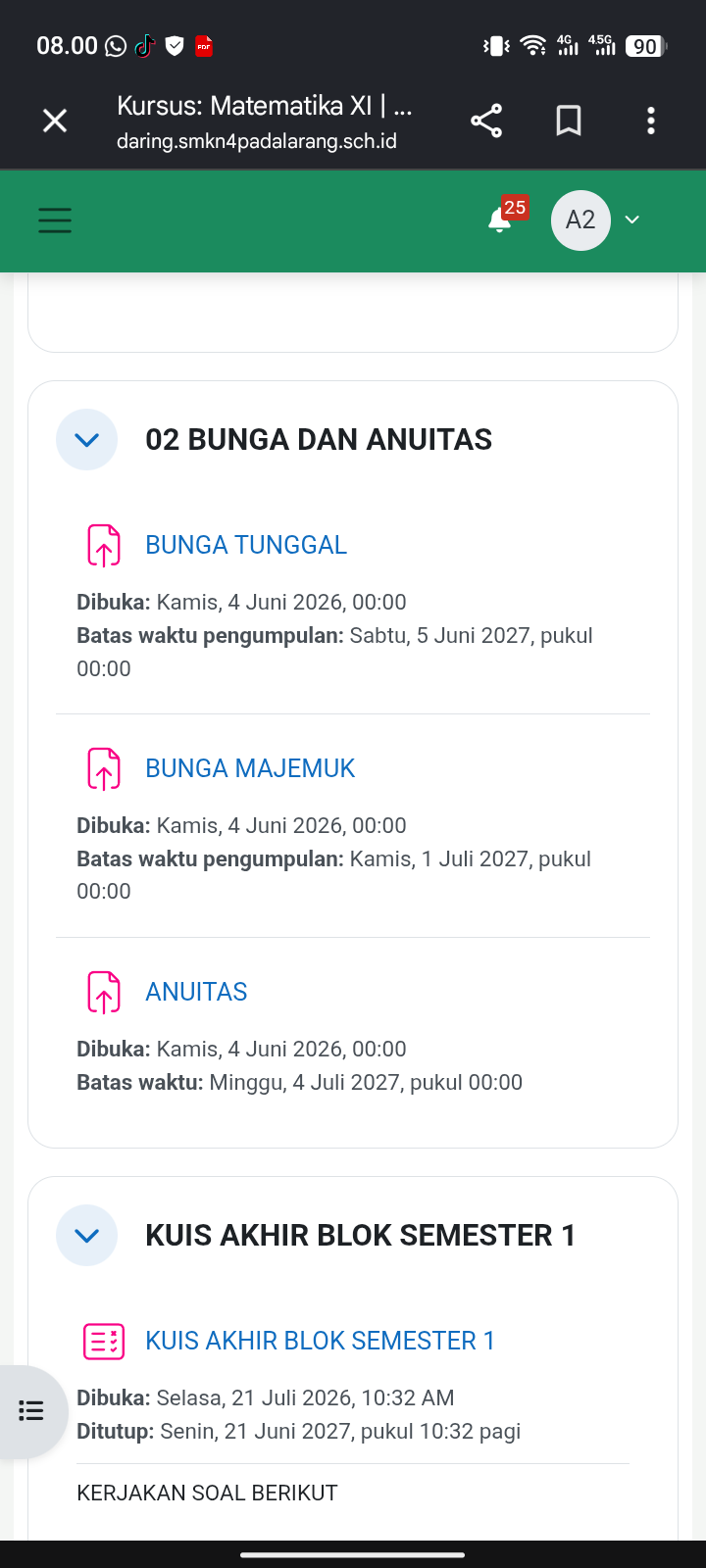This screenshot has width=706, height=1568.
Task: Collapse the 02 BUNGA DAN ANUITAS section
Action: click(x=86, y=439)
